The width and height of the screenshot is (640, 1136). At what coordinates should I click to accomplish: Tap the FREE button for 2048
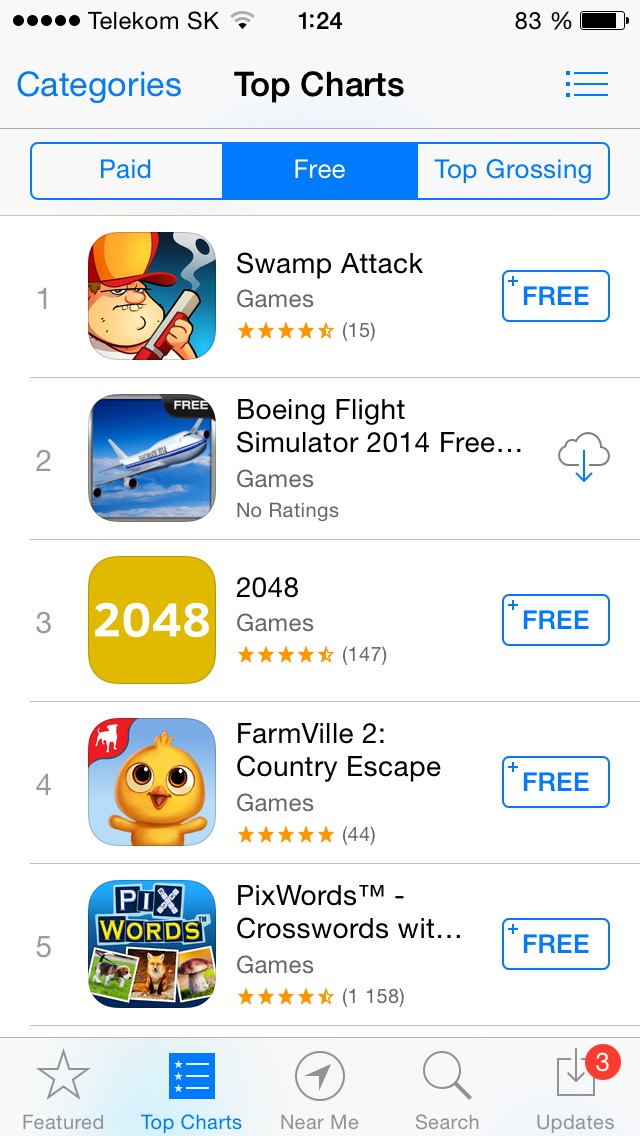(x=555, y=620)
